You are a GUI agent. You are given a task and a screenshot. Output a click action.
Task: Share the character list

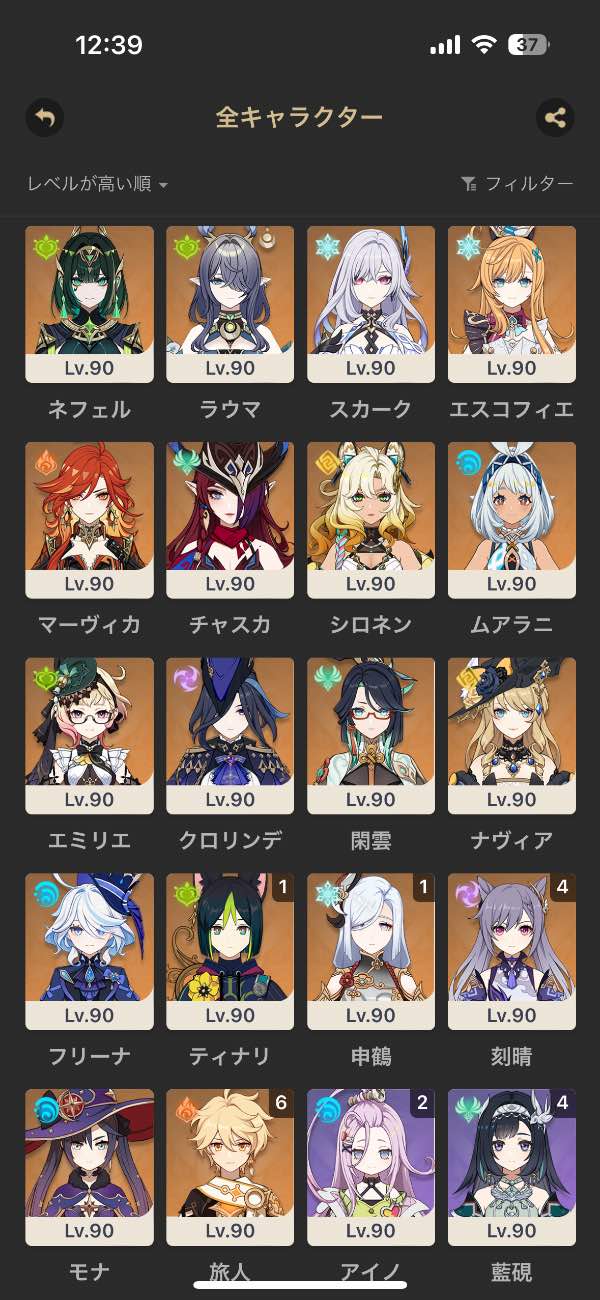point(554,118)
